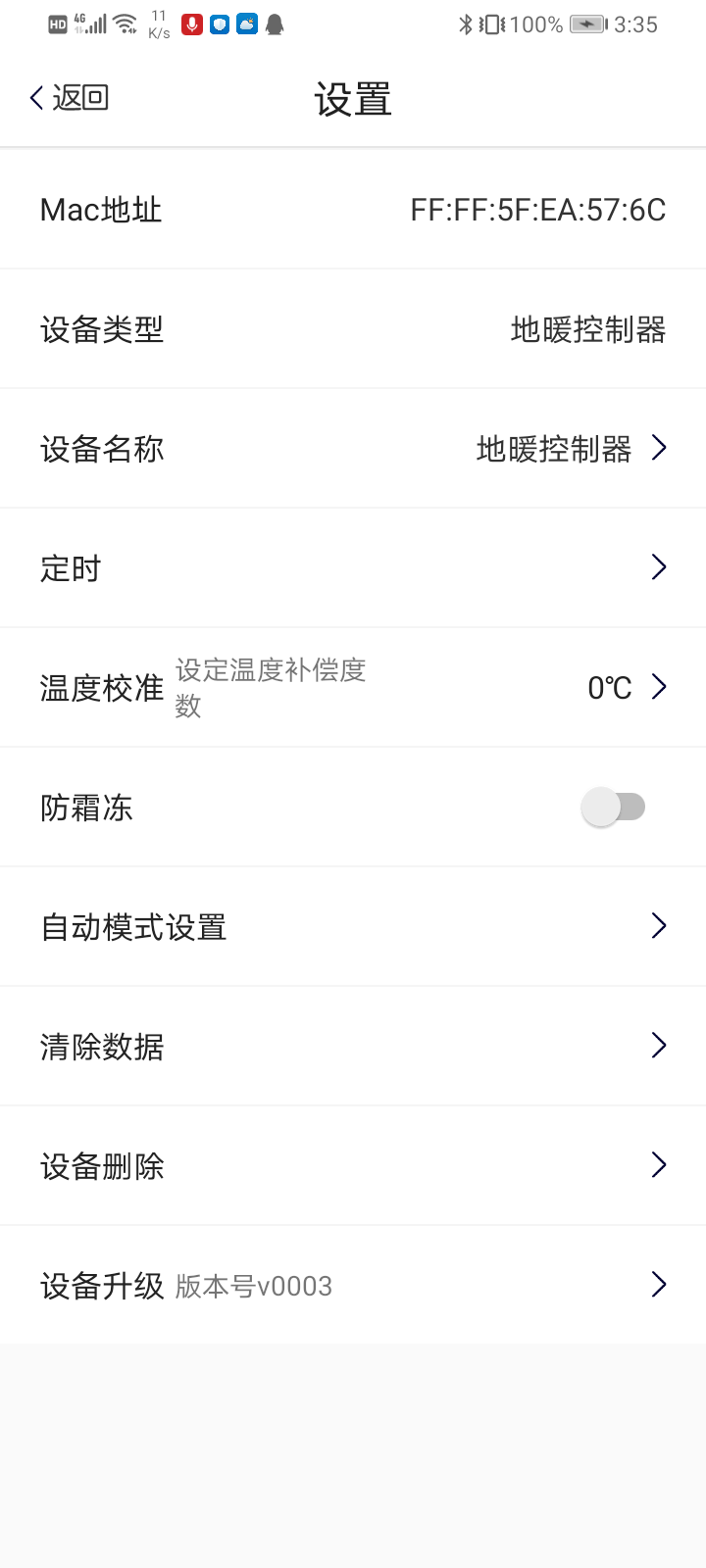Screen dimensions: 706x1568
Task: Open 设备升级 firmware upgrade
Action: 353,1286
